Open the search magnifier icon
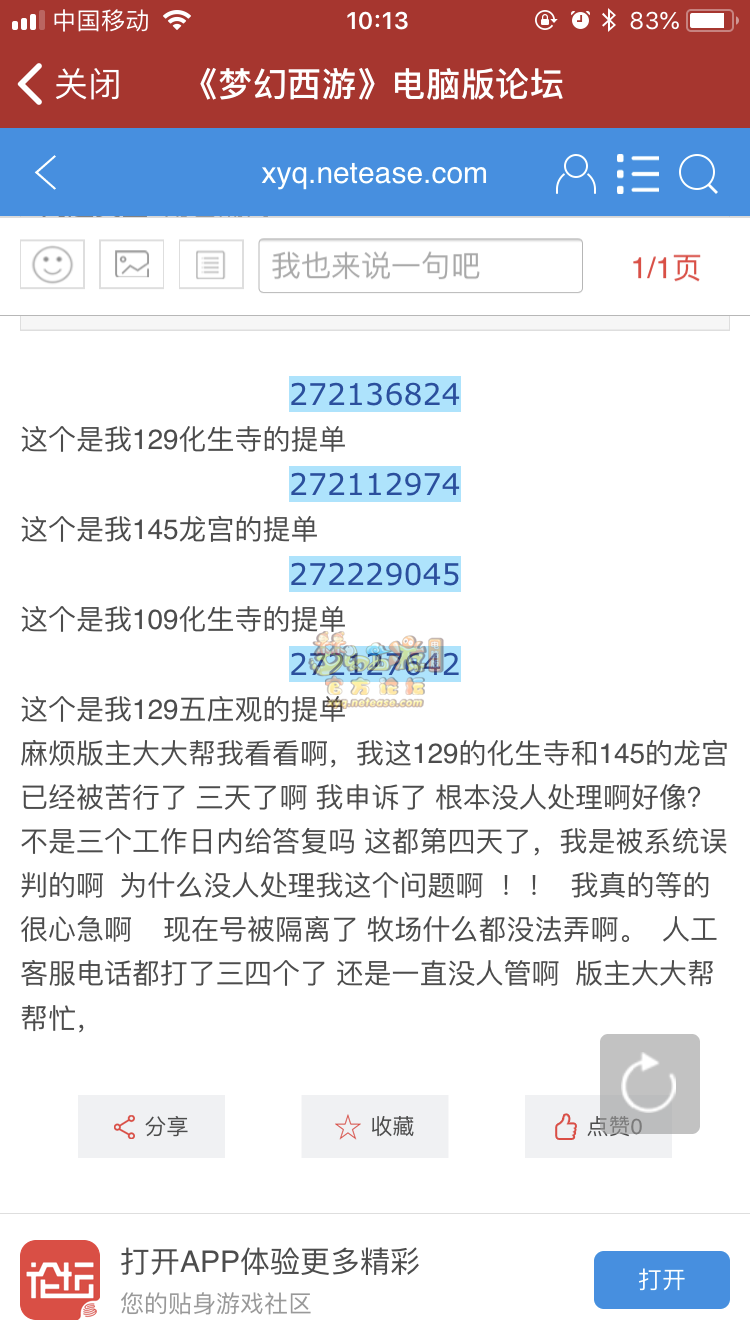 (x=698, y=174)
